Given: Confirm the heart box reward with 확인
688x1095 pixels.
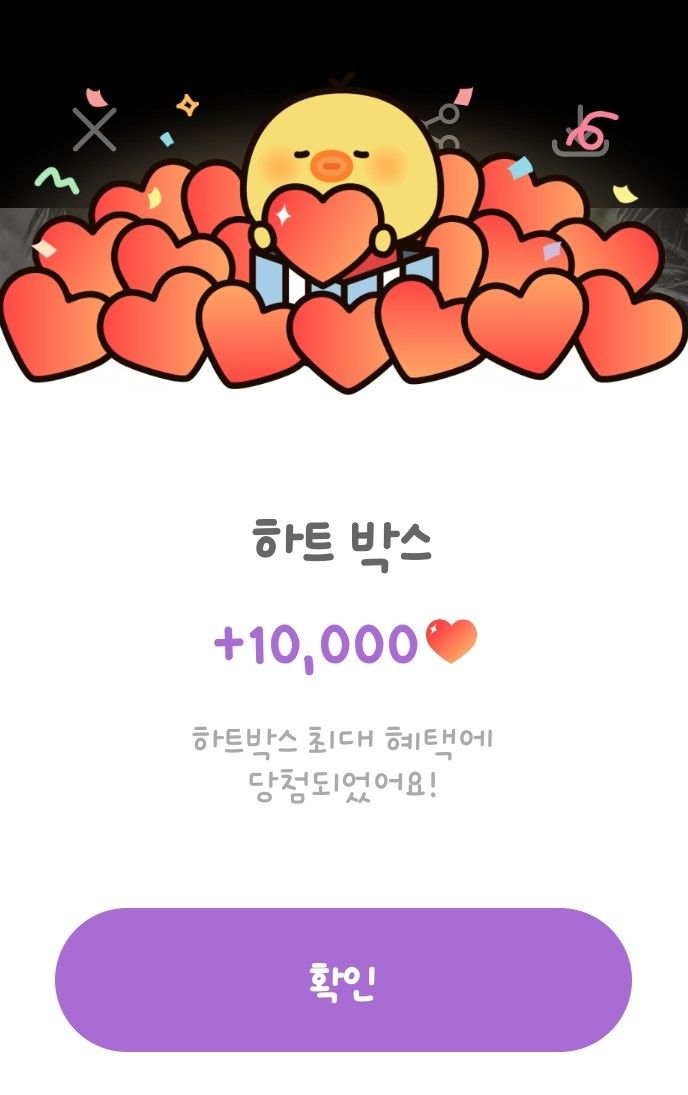Looking at the screenshot, I should tap(343, 980).
